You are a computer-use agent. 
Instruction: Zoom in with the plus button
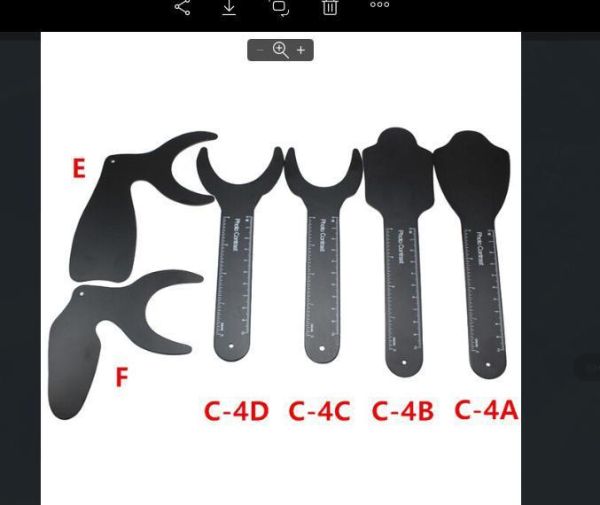pyautogui.click(x=301, y=50)
